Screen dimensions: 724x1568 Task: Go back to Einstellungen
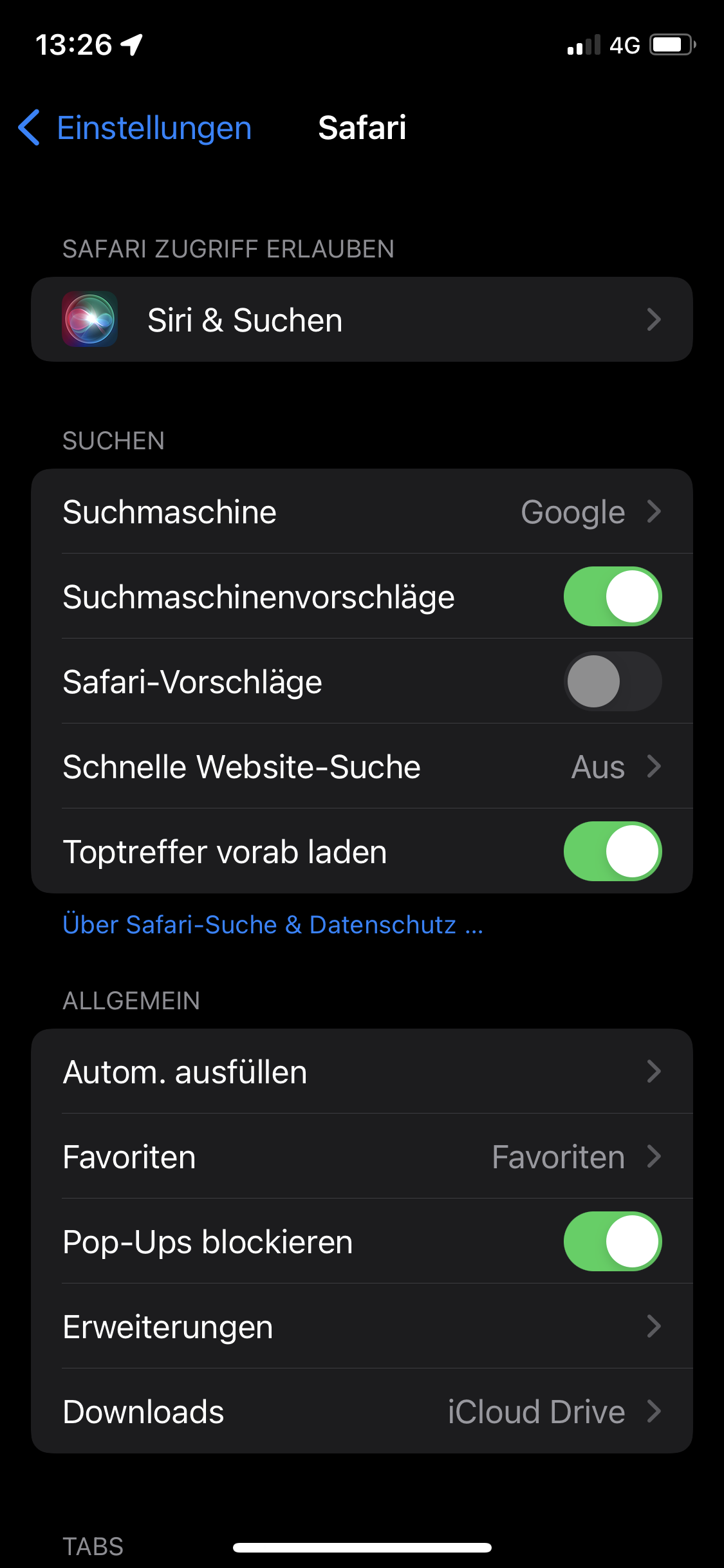[135, 127]
